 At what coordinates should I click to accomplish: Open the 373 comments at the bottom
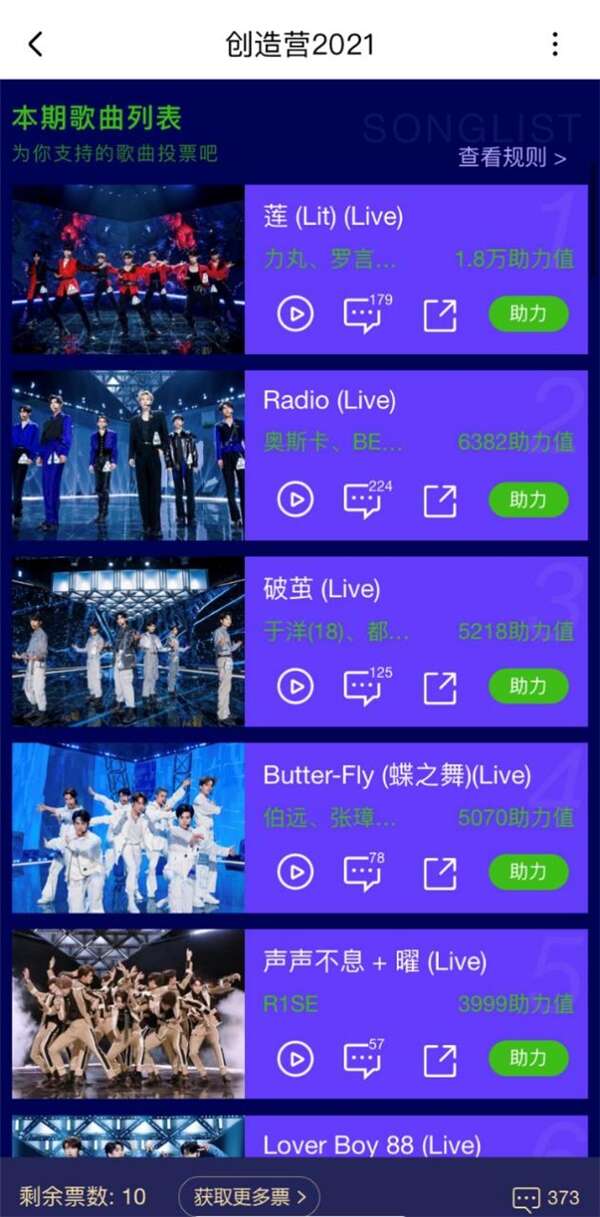546,1197
